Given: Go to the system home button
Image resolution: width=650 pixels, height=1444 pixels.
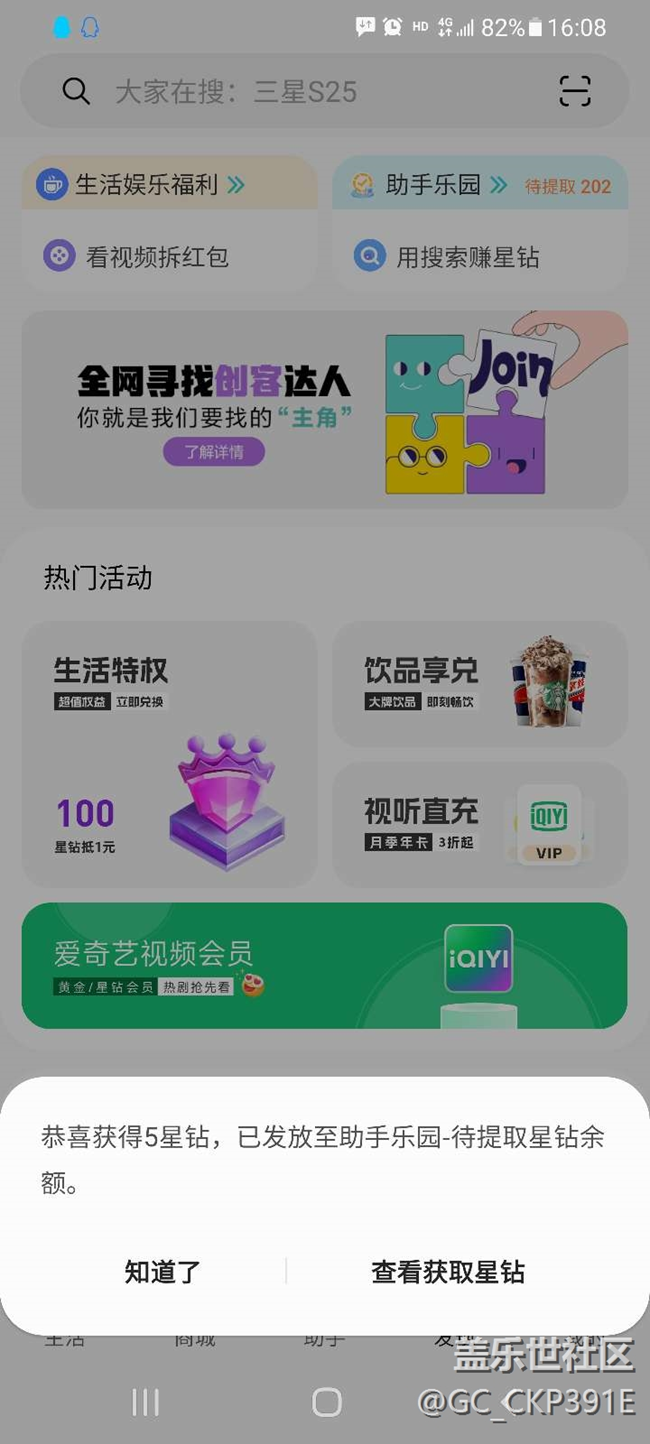Looking at the screenshot, I should click(326, 1402).
